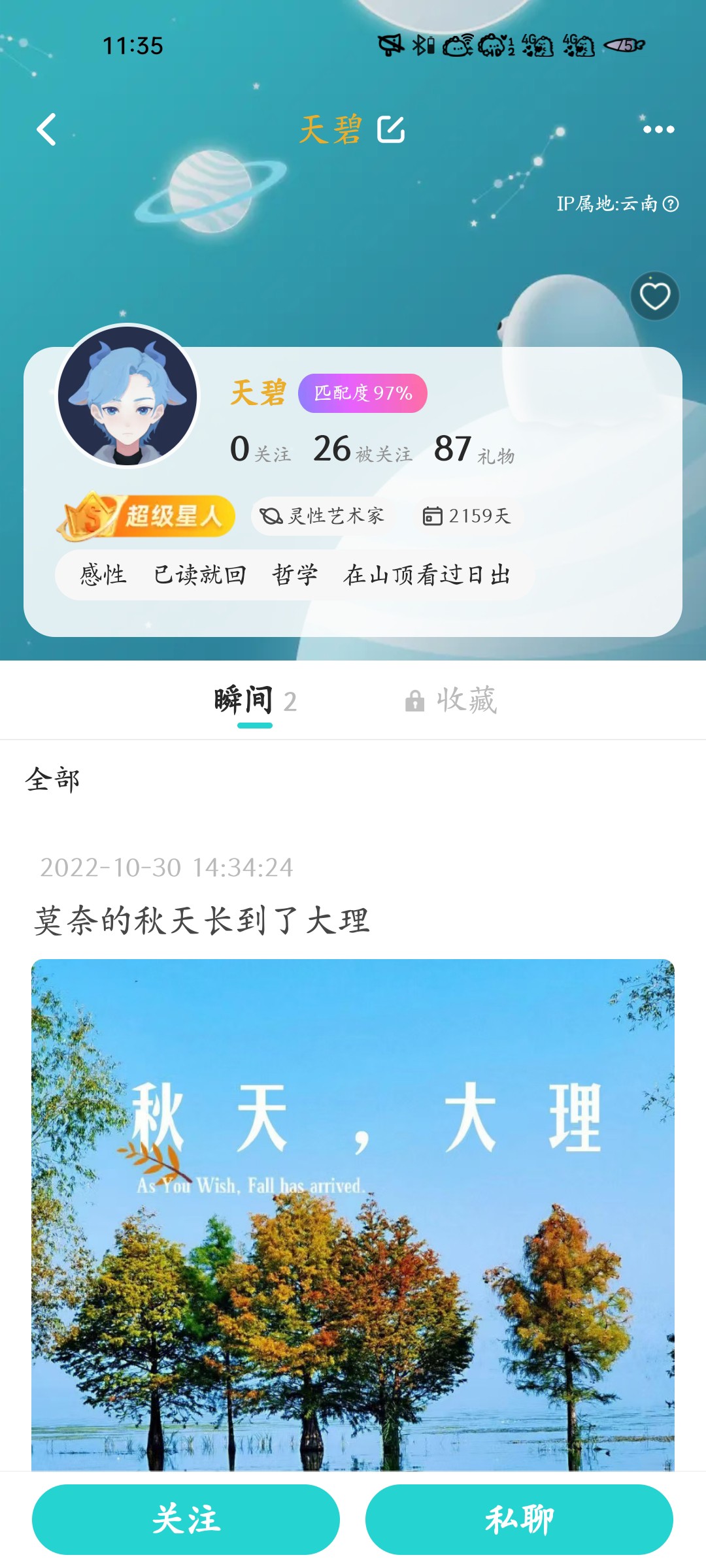706x1568 pixels.
Task: Go back using the top-left arrow
Action: pos(46,129)
